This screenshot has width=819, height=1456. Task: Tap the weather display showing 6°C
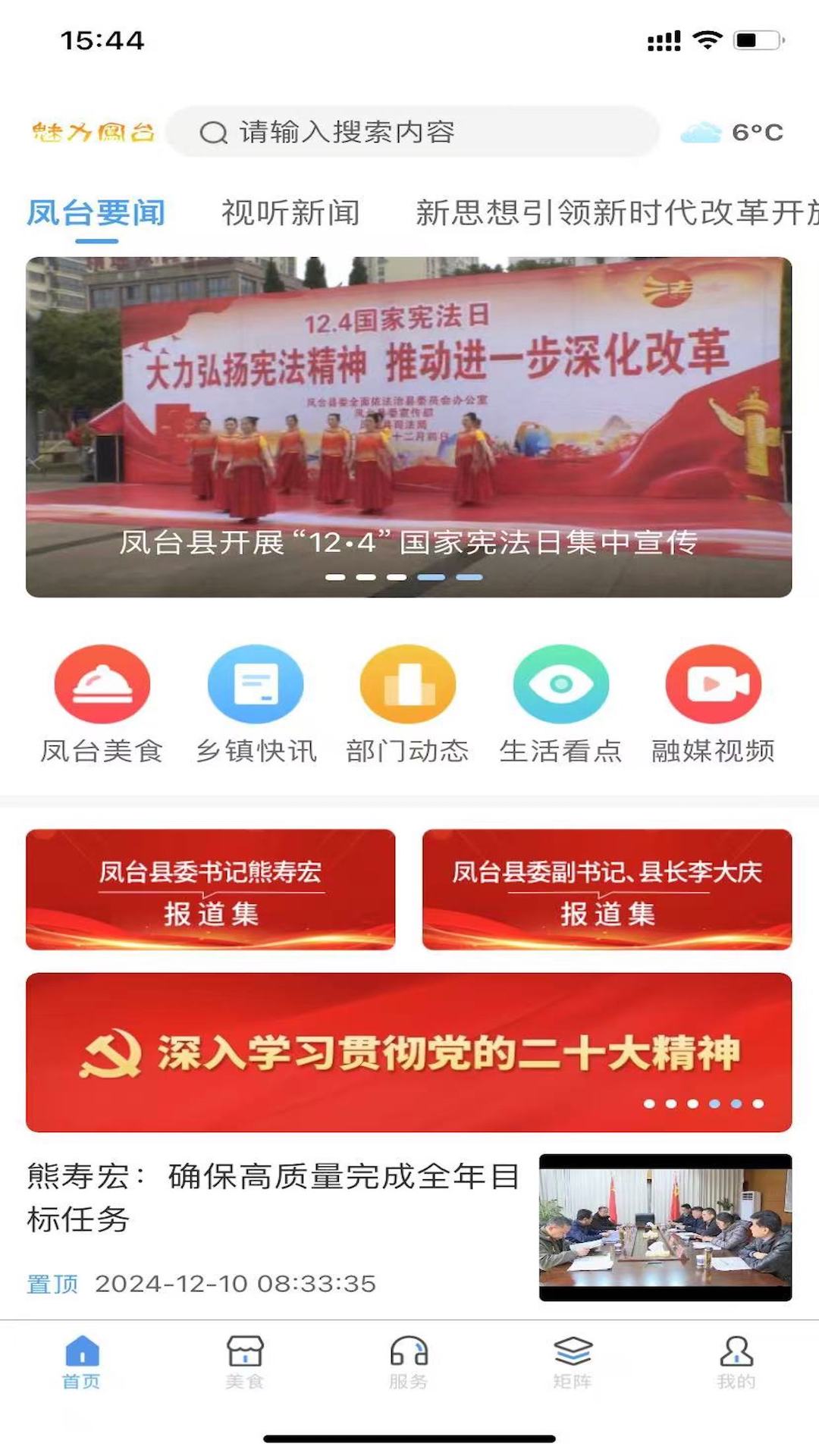click(732, 133)
